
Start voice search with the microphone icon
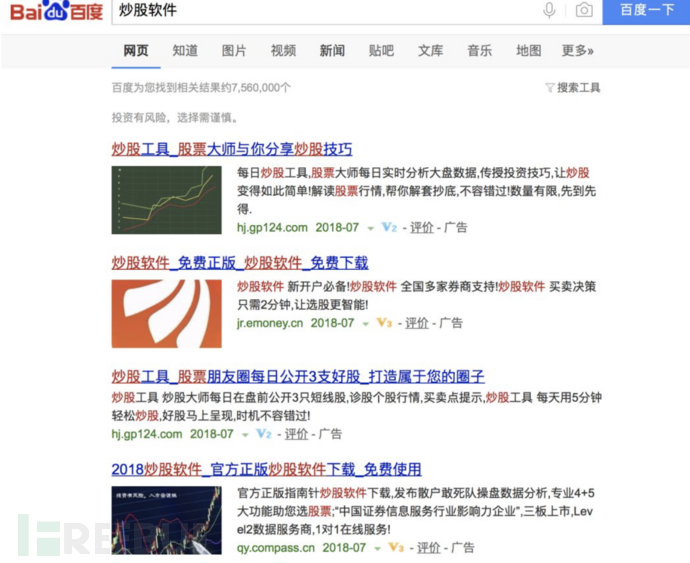(x=549, y=10)
